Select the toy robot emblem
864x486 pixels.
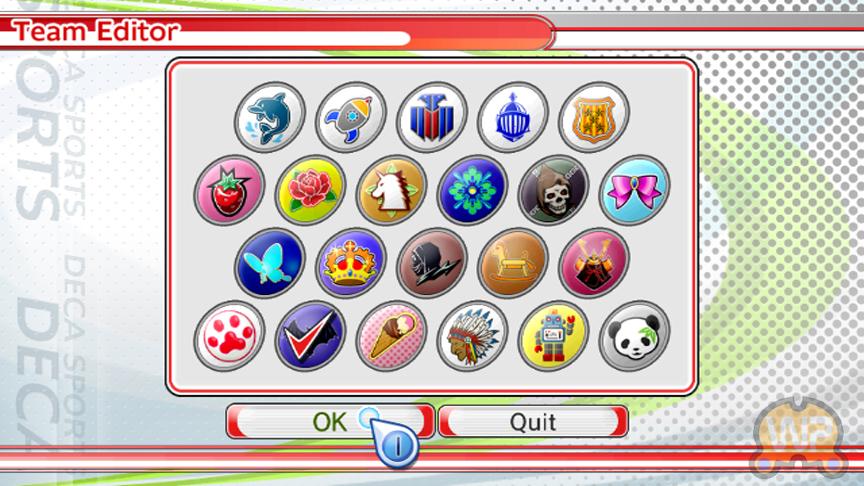pos(553,336)
